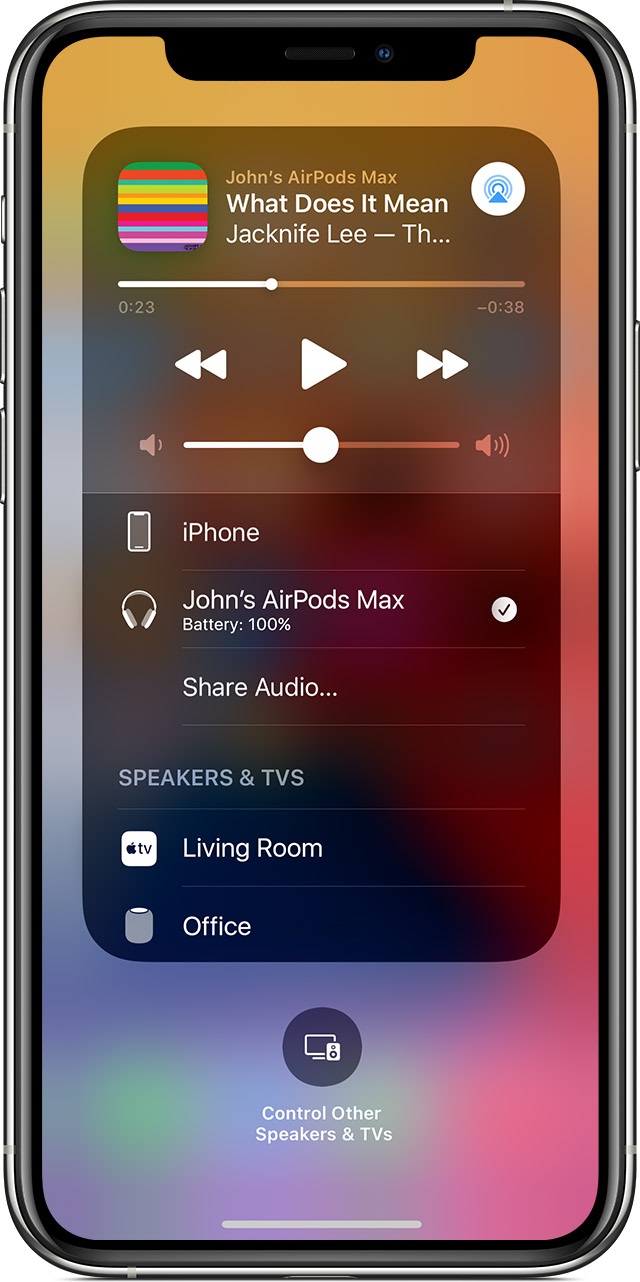The width and height of the screenshot is (640, 1282).
Task: Tap the album artwork thumbnail
Action: [x=163, y=206]
